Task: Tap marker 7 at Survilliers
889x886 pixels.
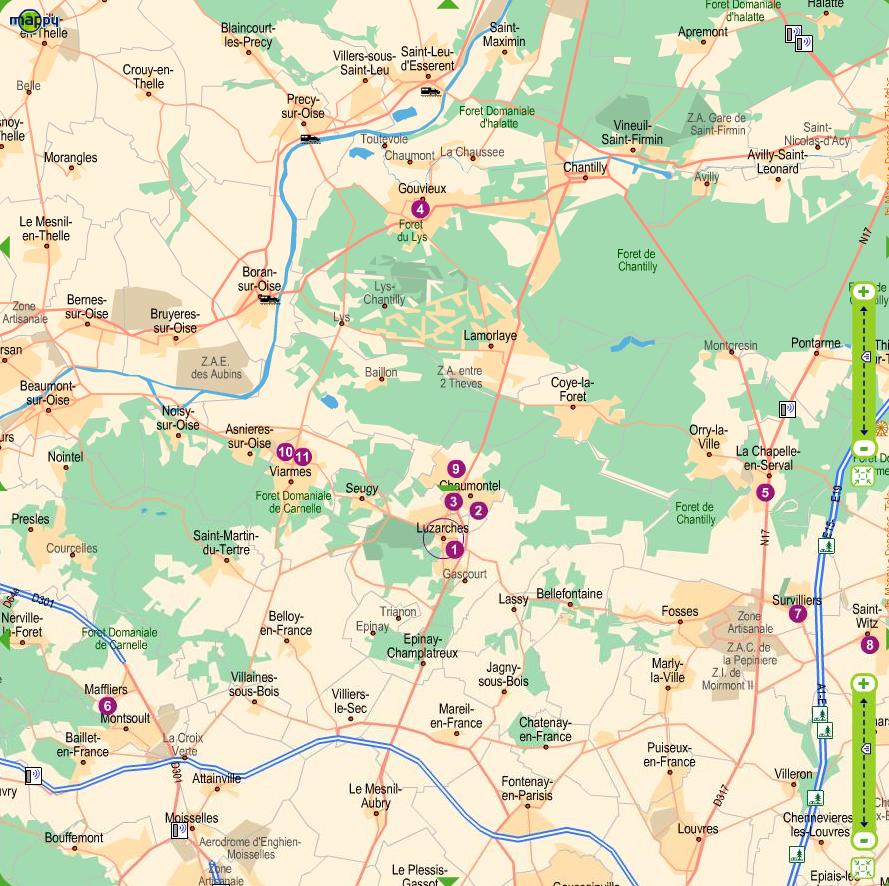Action: coord(797,614)
